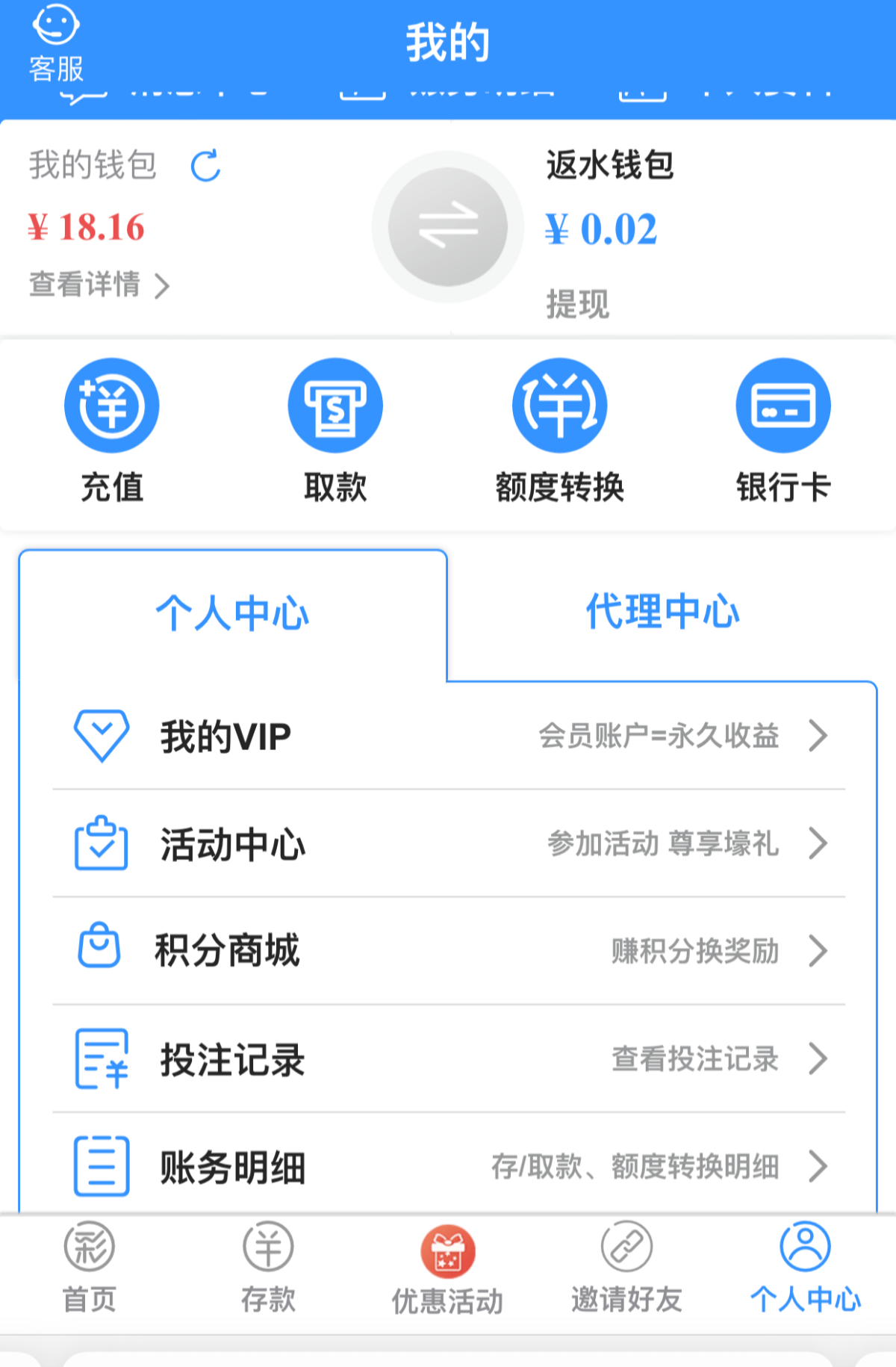Screen dimensions: 896x1367
Task: Open the 积分商城 row
Action: point(448,951)
